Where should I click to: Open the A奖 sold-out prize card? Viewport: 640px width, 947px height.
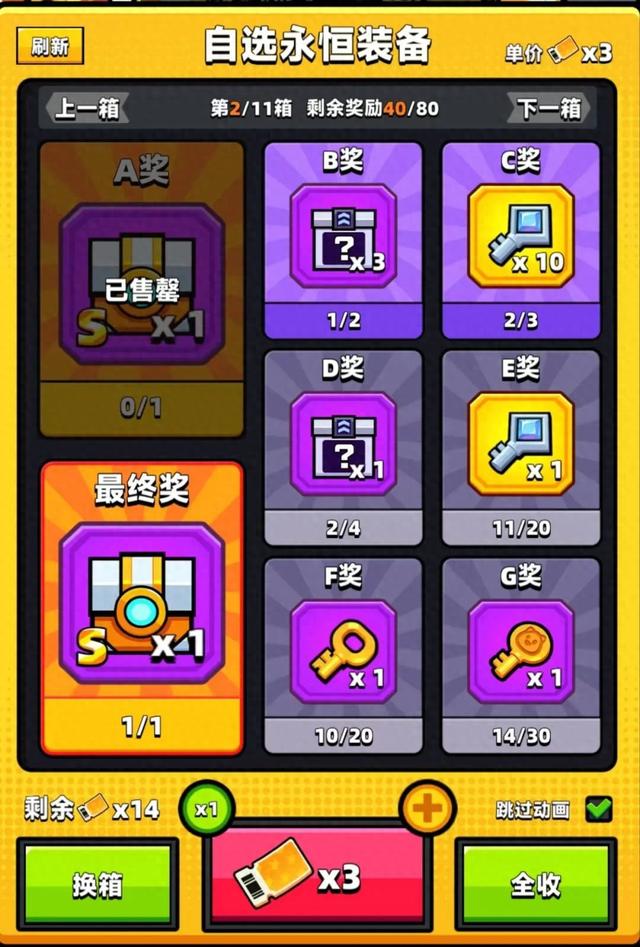[141, 288]
